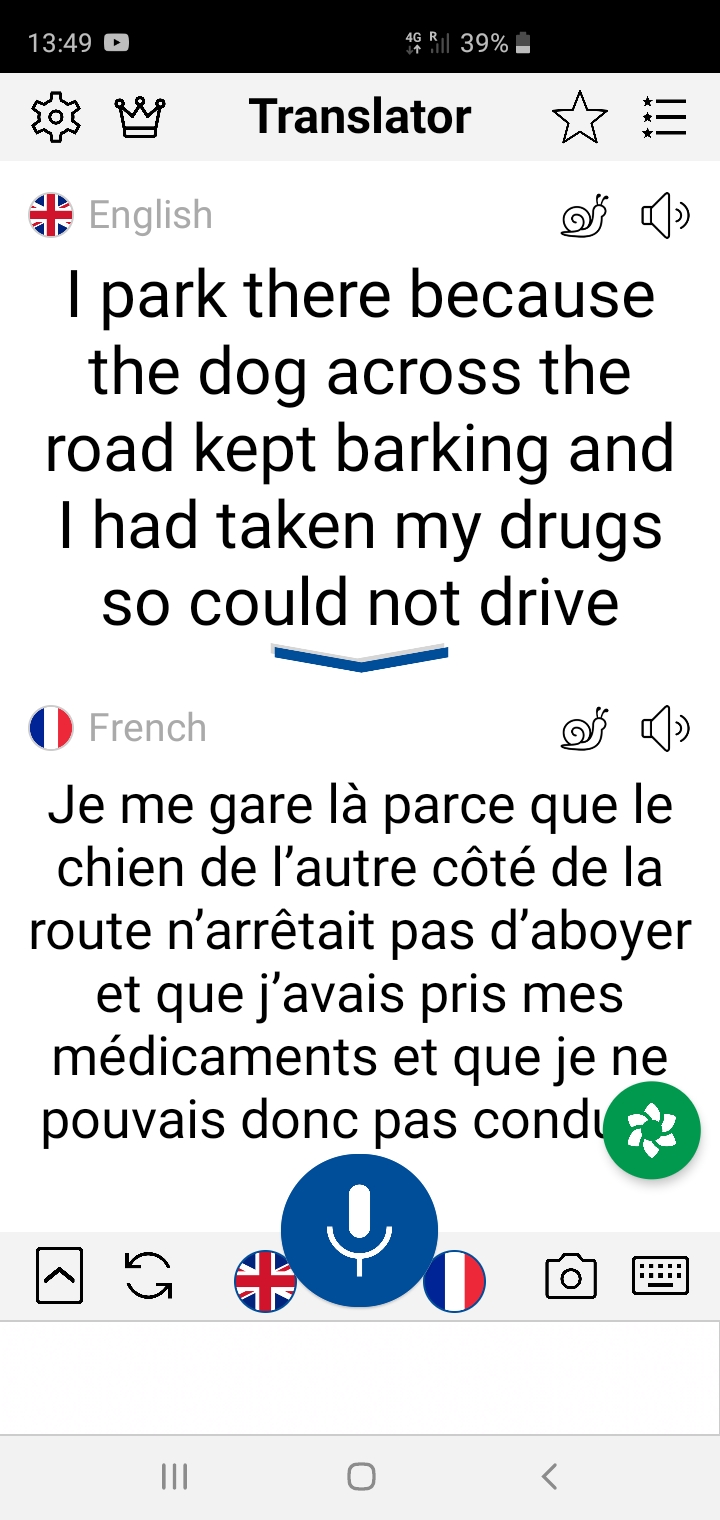Open the favorites list
720x1520 pixels.
click(x=664, y=118)
